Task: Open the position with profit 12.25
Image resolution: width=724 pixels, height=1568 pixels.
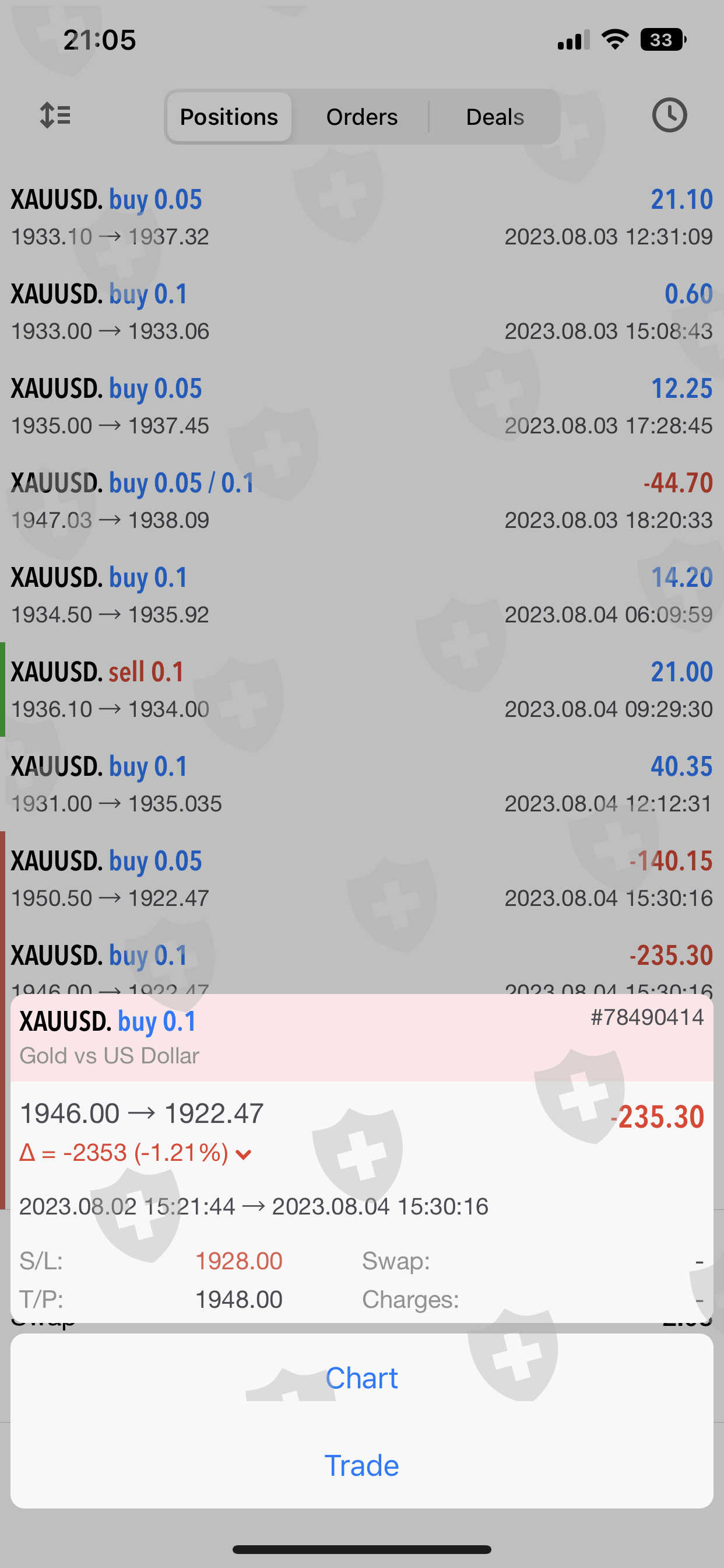Action: coord(361,406)
